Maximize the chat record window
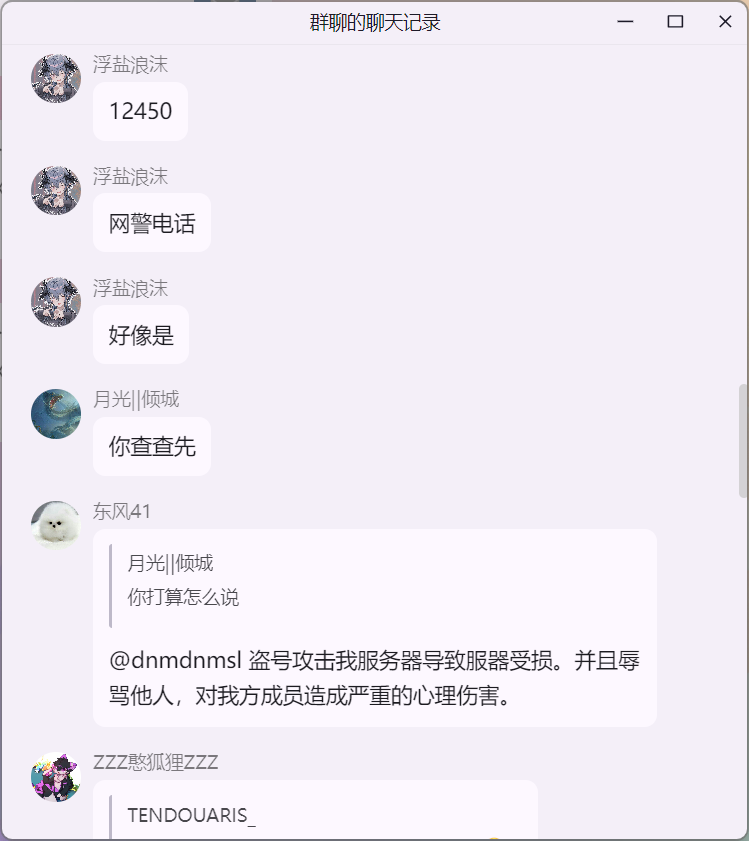This screenshot has width=749, height=841. (675, 22)
